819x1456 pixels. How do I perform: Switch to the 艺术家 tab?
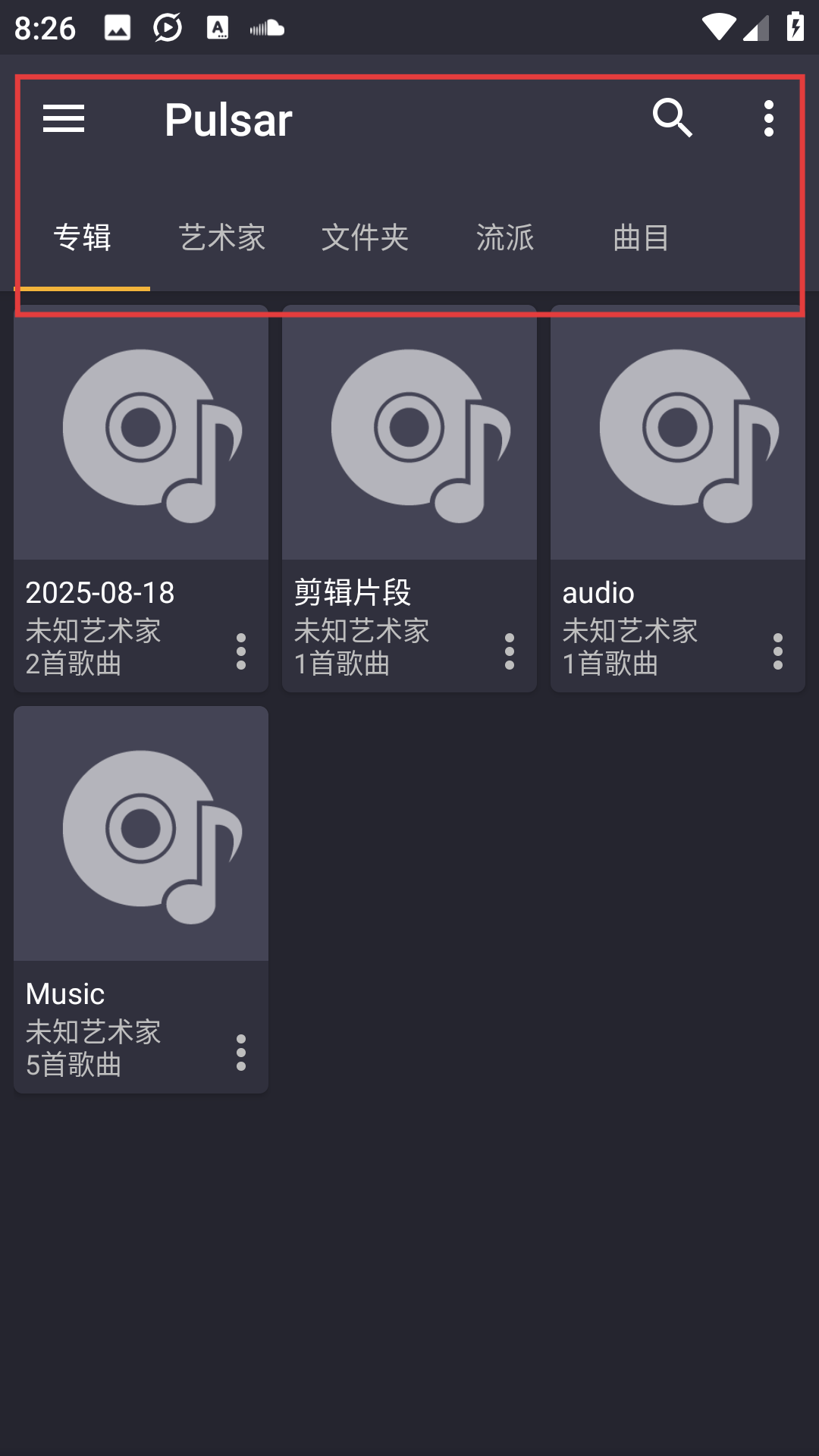(222, 237)
